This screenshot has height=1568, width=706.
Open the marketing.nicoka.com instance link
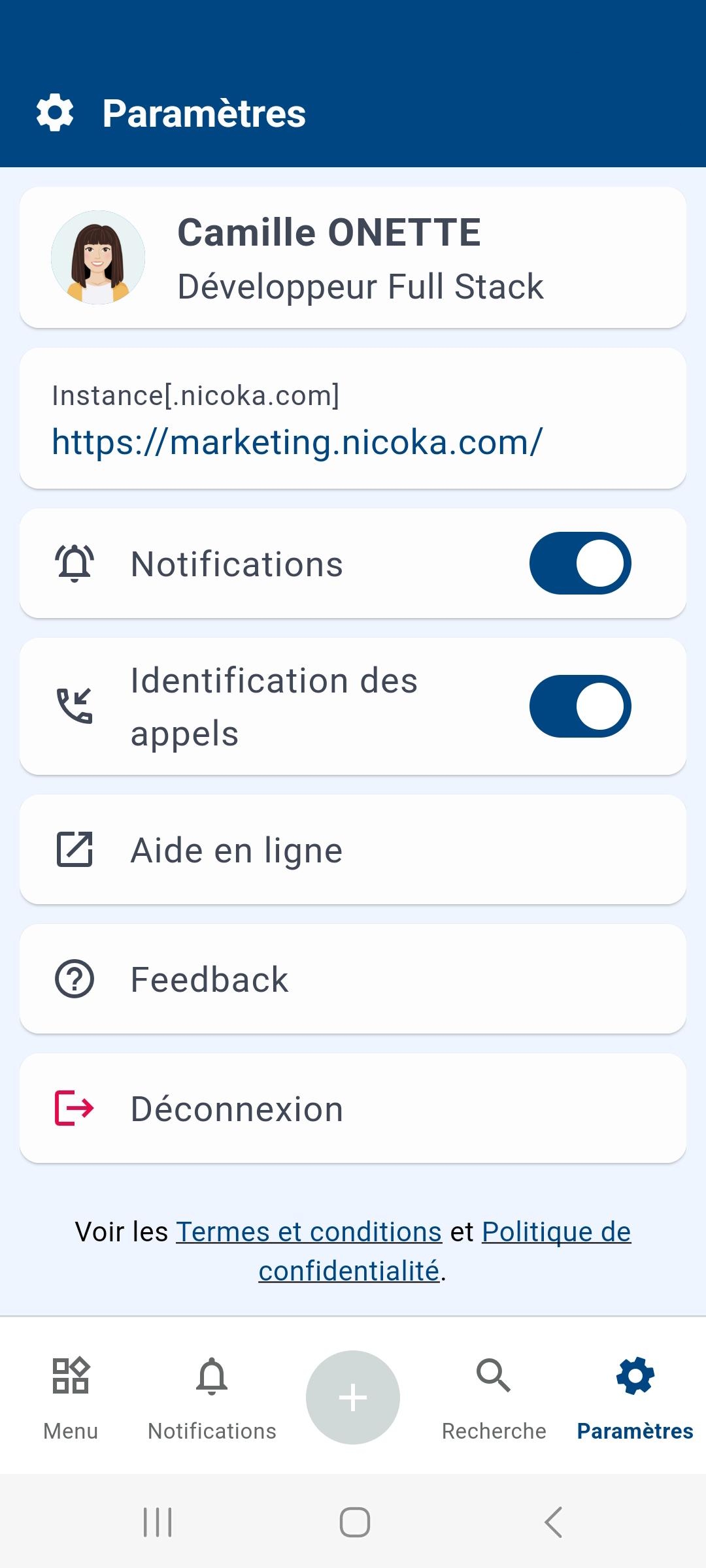[x=297, y=442]
